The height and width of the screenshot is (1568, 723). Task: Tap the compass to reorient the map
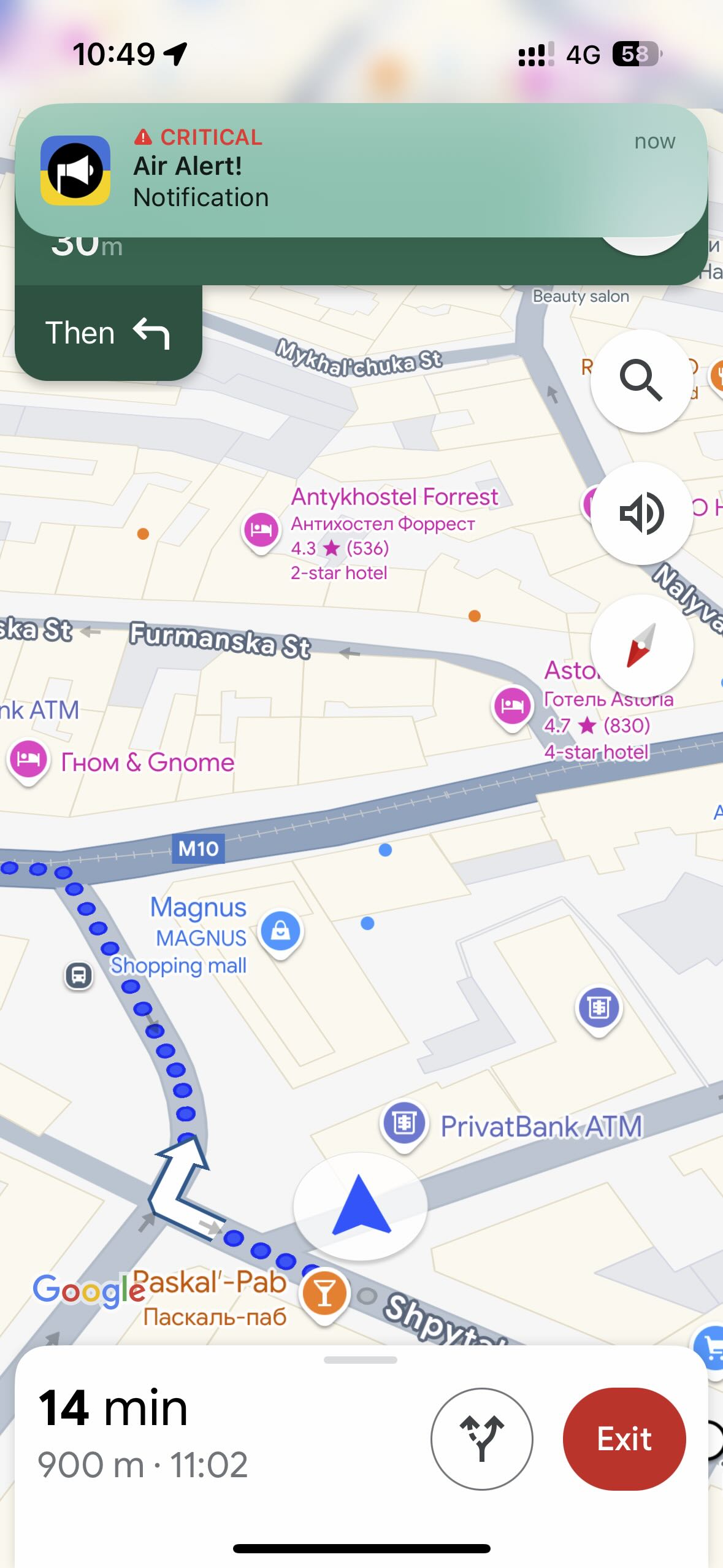[641, 646]
